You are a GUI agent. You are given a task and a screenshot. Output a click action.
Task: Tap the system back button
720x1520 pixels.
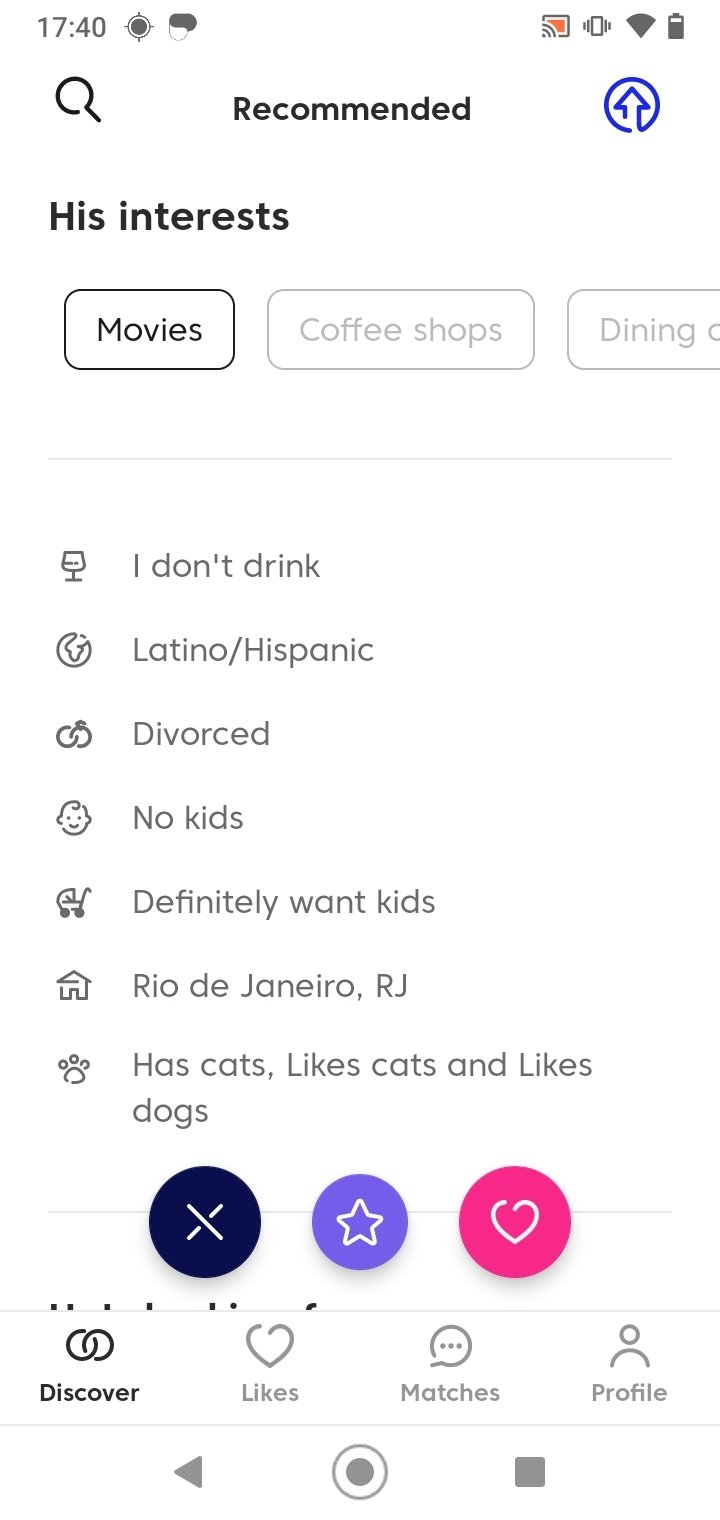coord(188,1472)
